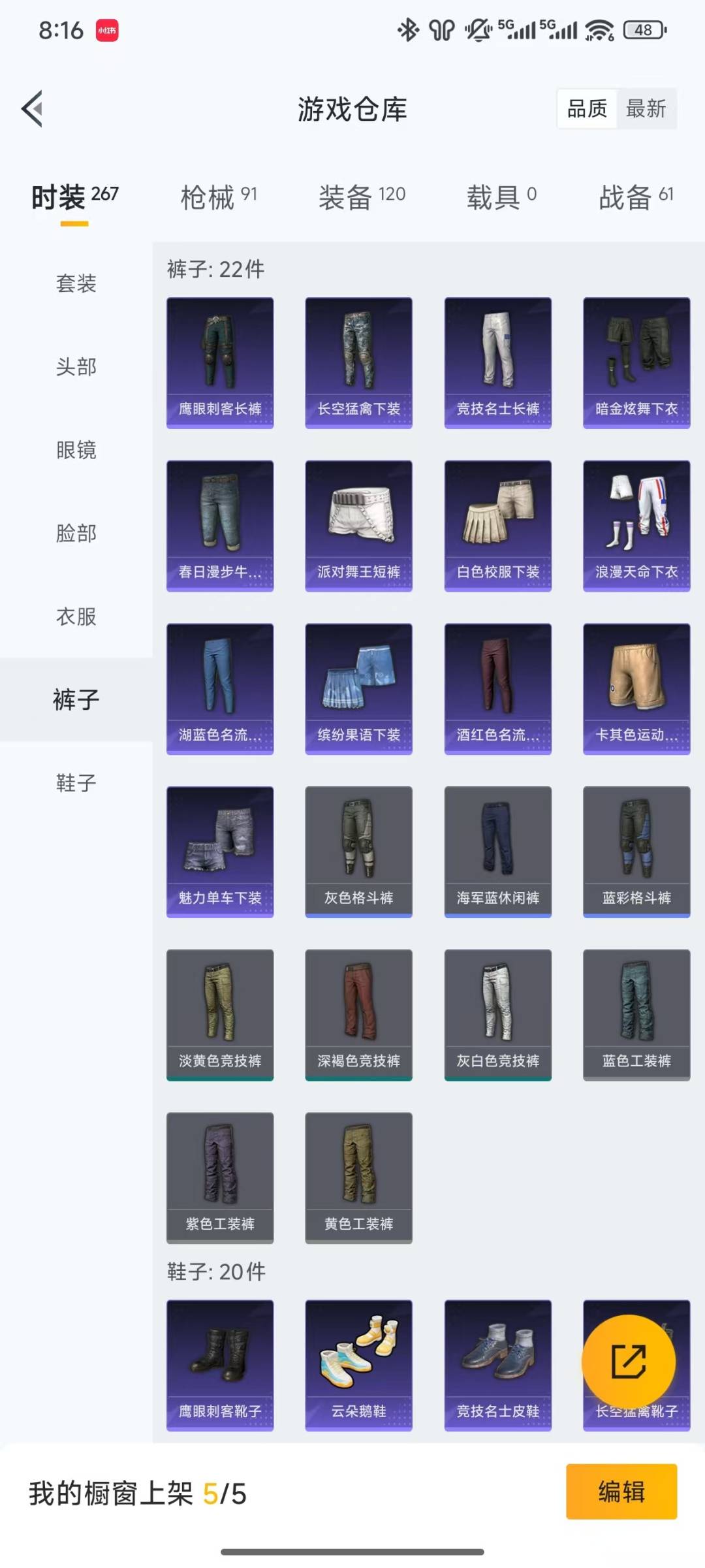This screenshot has width=705, height=1568.
Task: Open the 灰色格斗裤 item
Action: pyautogui.click(x=358, y=852)
